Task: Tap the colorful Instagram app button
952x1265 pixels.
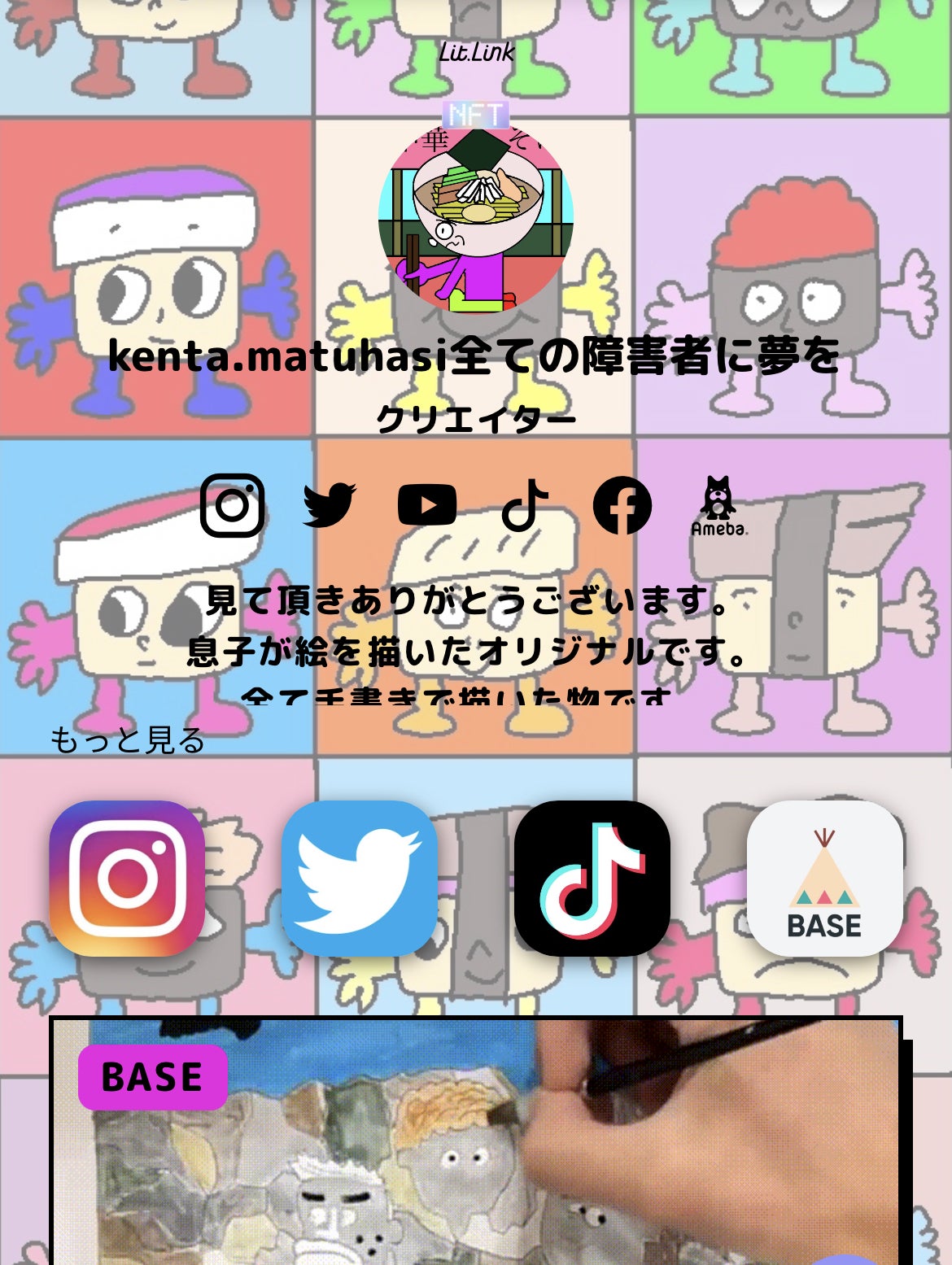Action: (x=127, y=878)
